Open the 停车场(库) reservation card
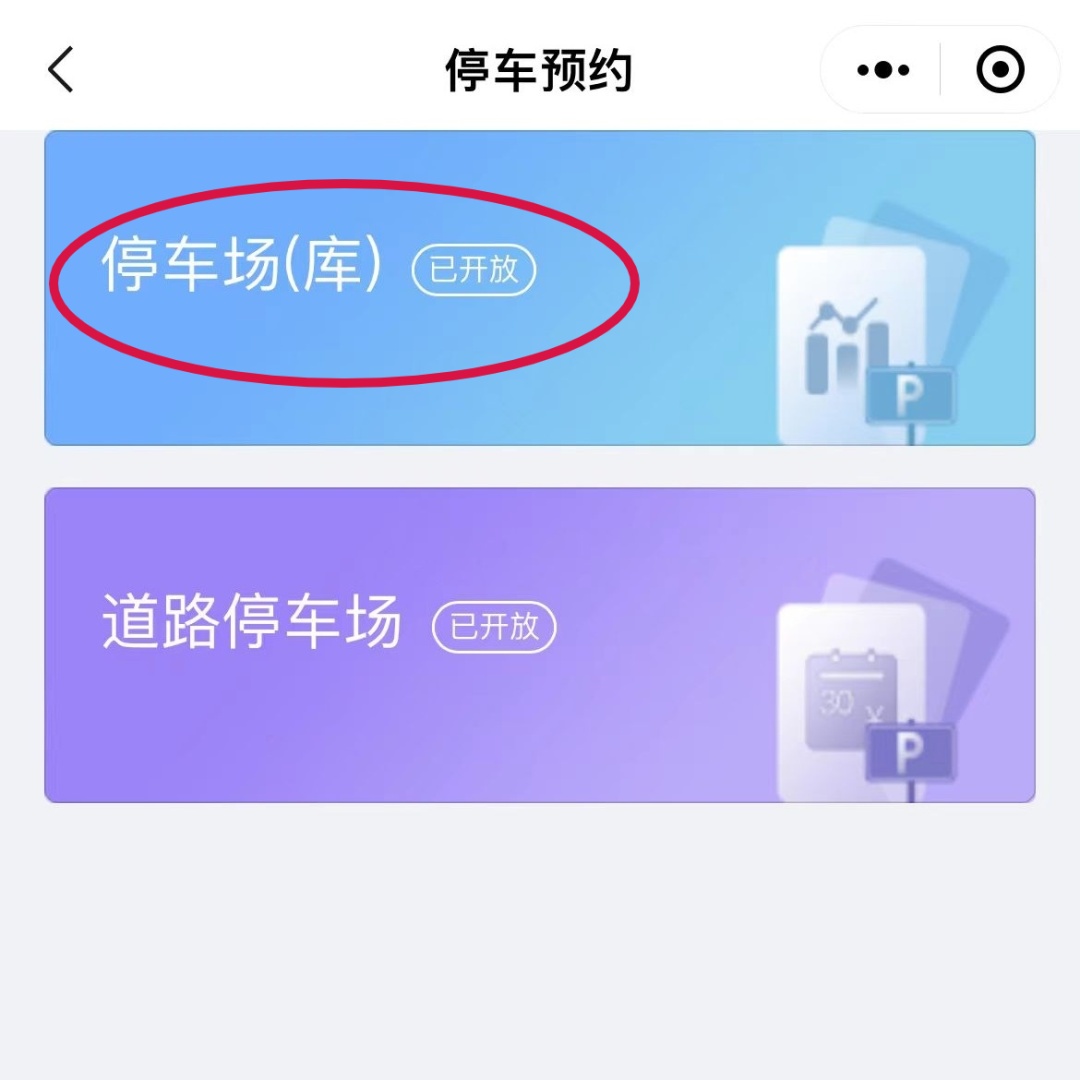Viewport: 1080px width, 1080px height. click(x=540, y=288)
